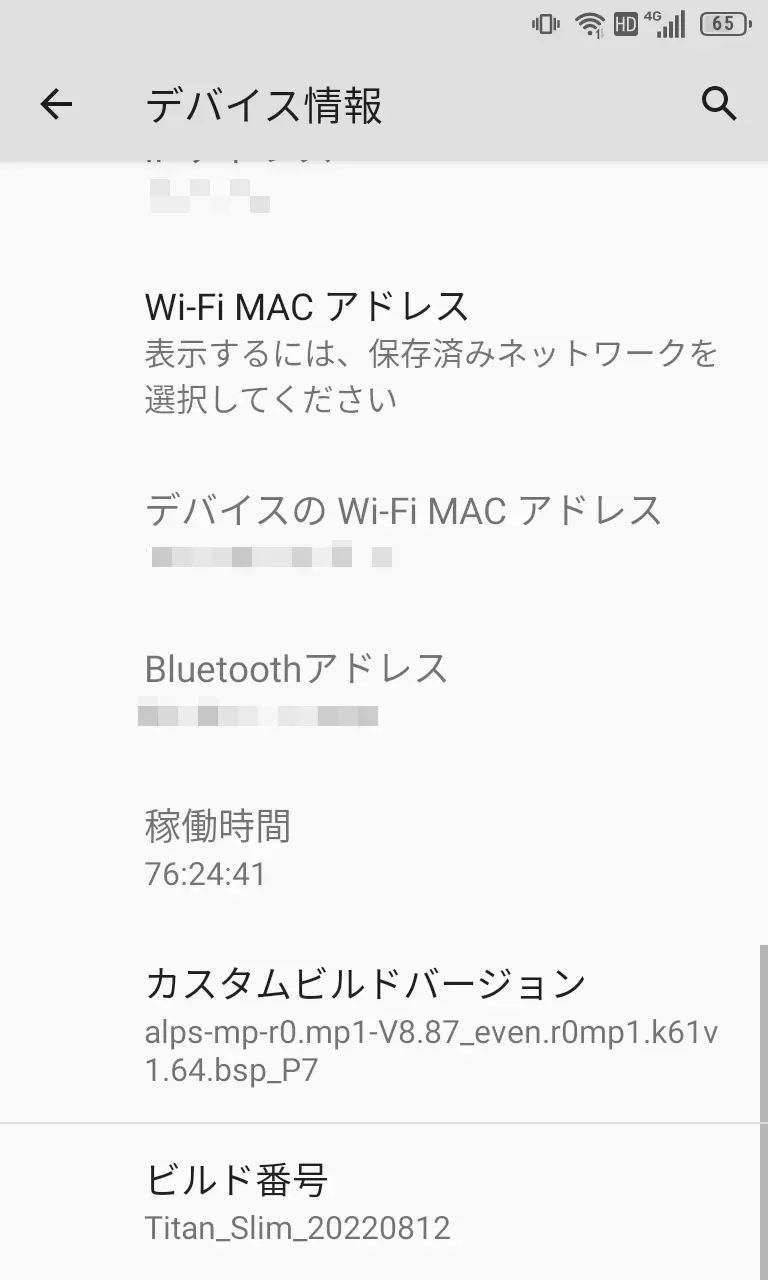The height and width of the screenshot is (1280, 768).
Task: Tap the カスタムビルドバージョン row
Action: (x=384, y=1025)
